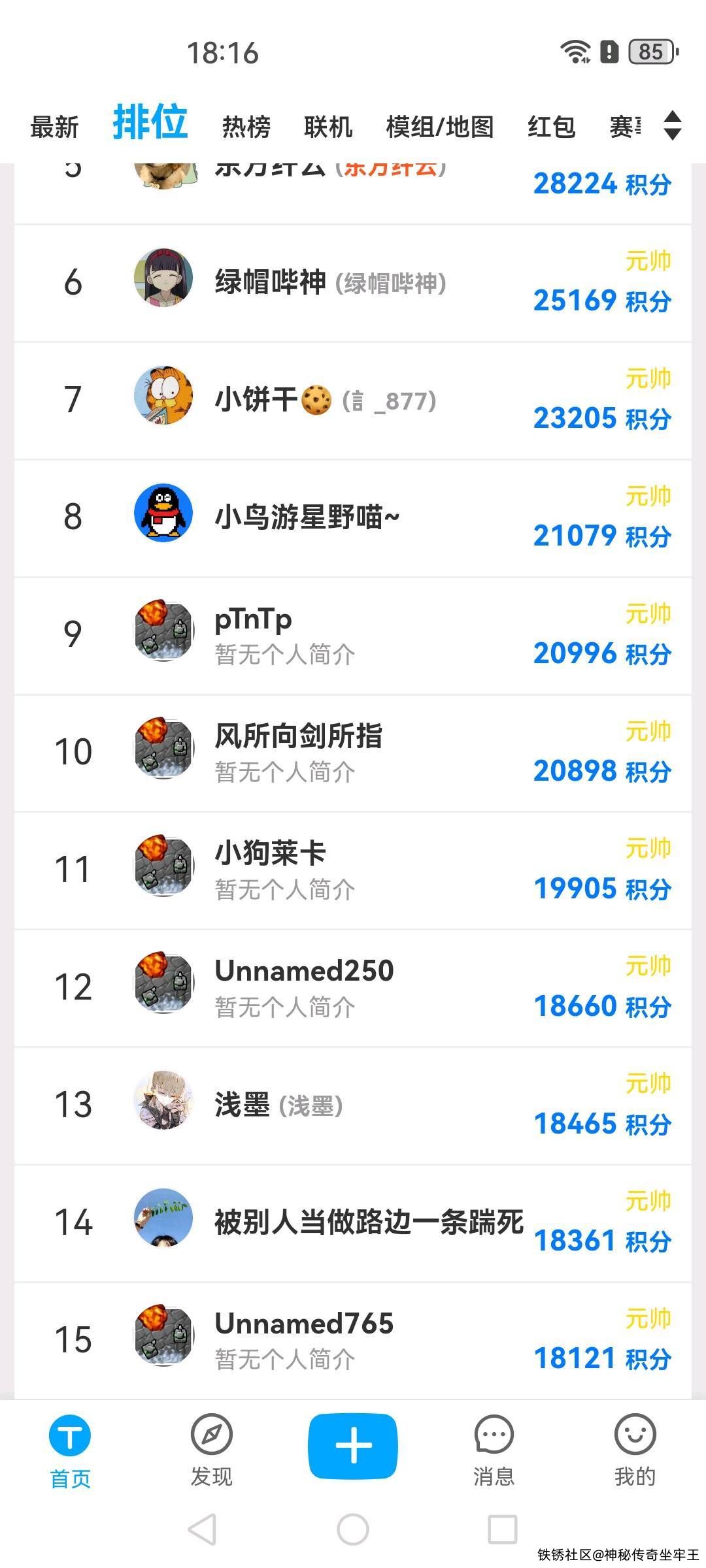The image size is (706, 1568).
Task: Go to the 红包 tab
Action: pos(551,127)
